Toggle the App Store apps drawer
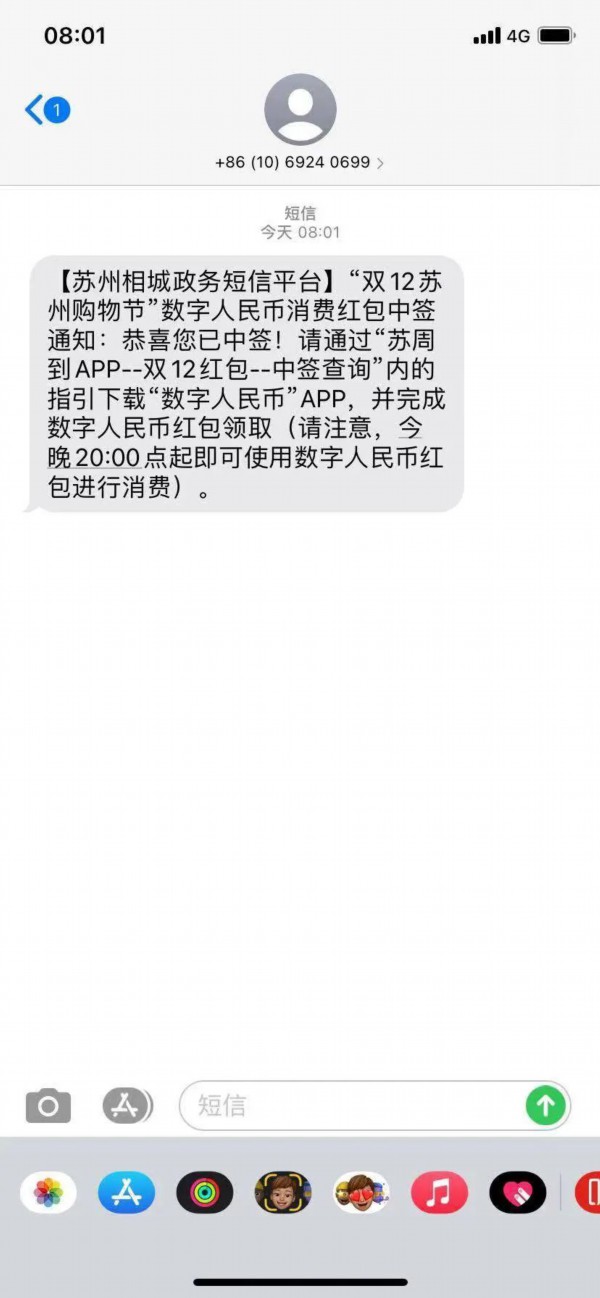600x1298 pixels. click(128, 1105)
